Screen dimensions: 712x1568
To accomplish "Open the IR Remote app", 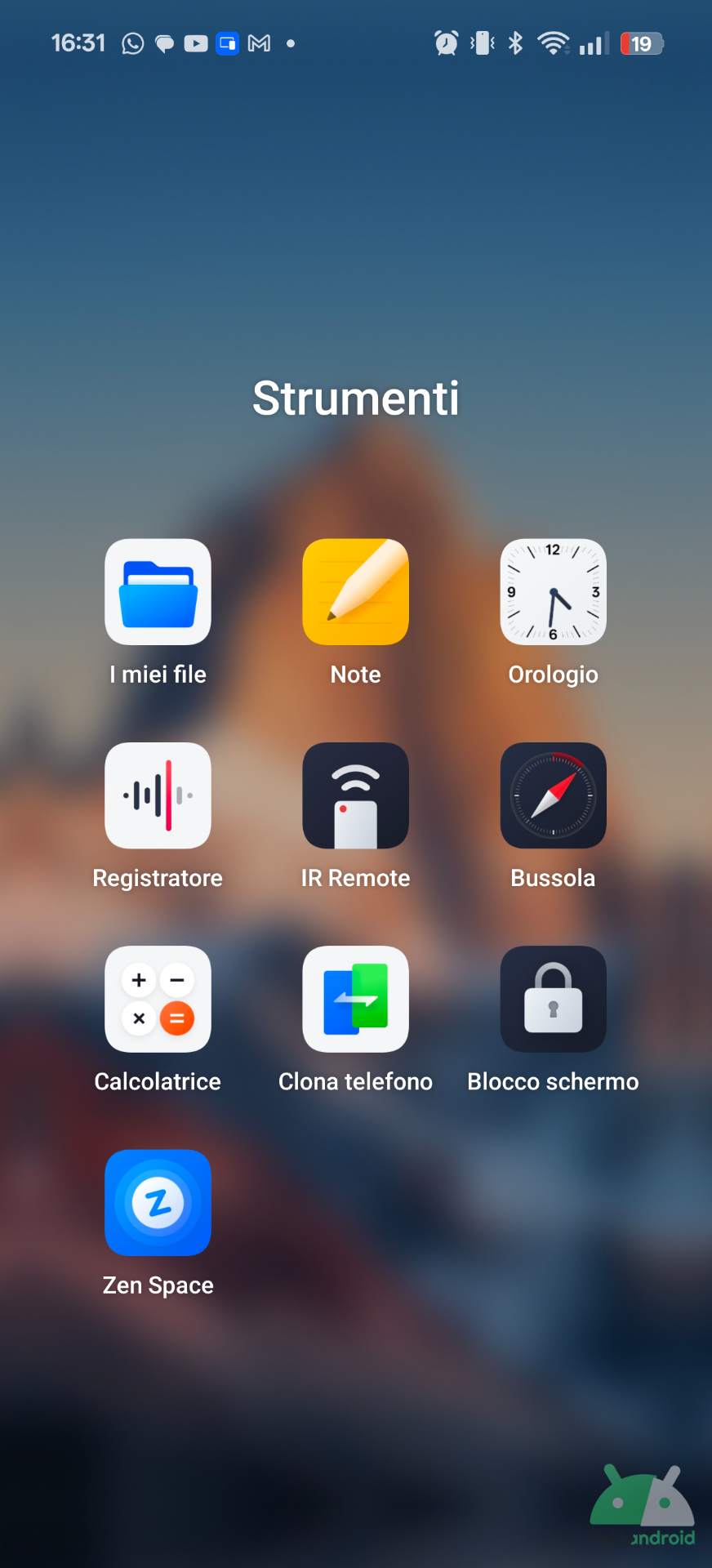I will 355,795.
